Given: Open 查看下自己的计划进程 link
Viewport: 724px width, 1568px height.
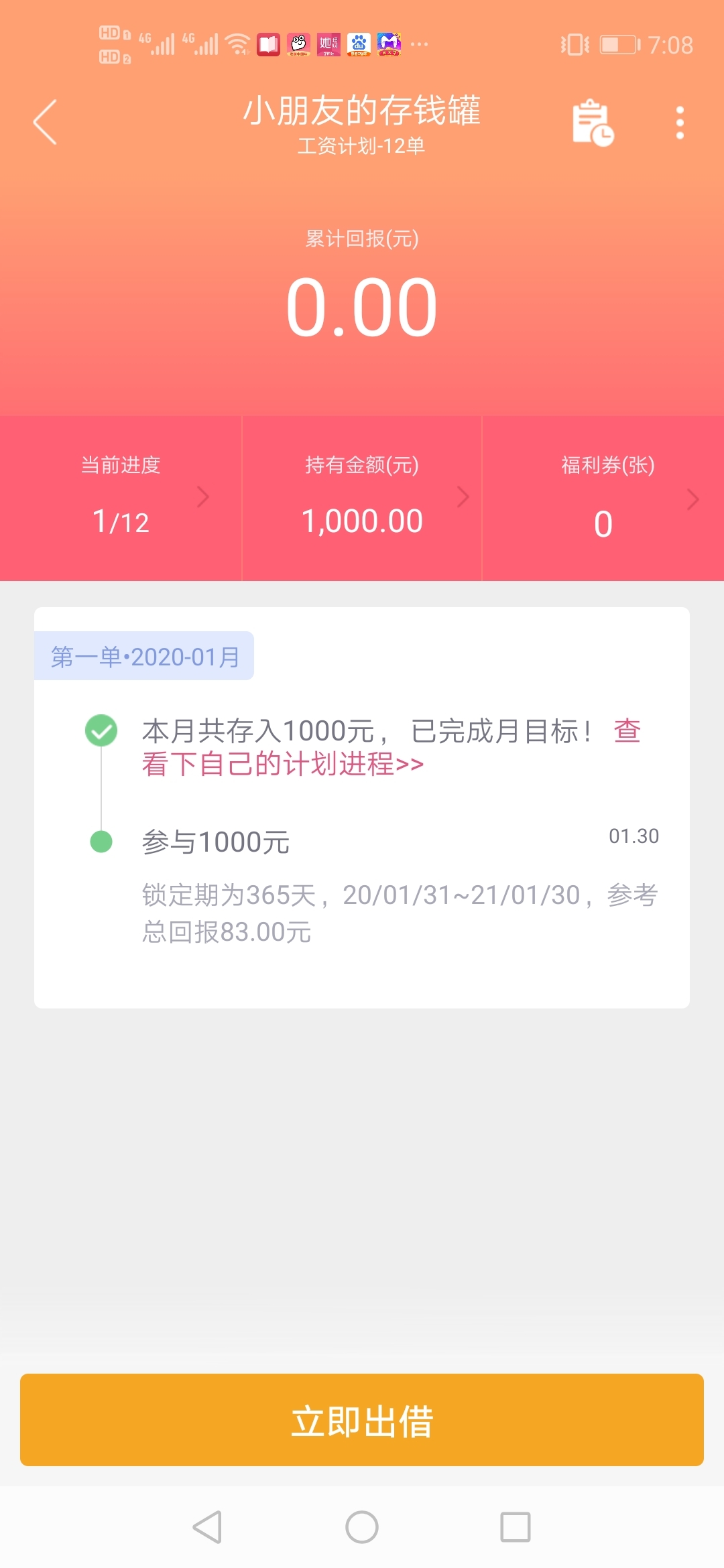Looking at the screenshot, I should point(391,747).
